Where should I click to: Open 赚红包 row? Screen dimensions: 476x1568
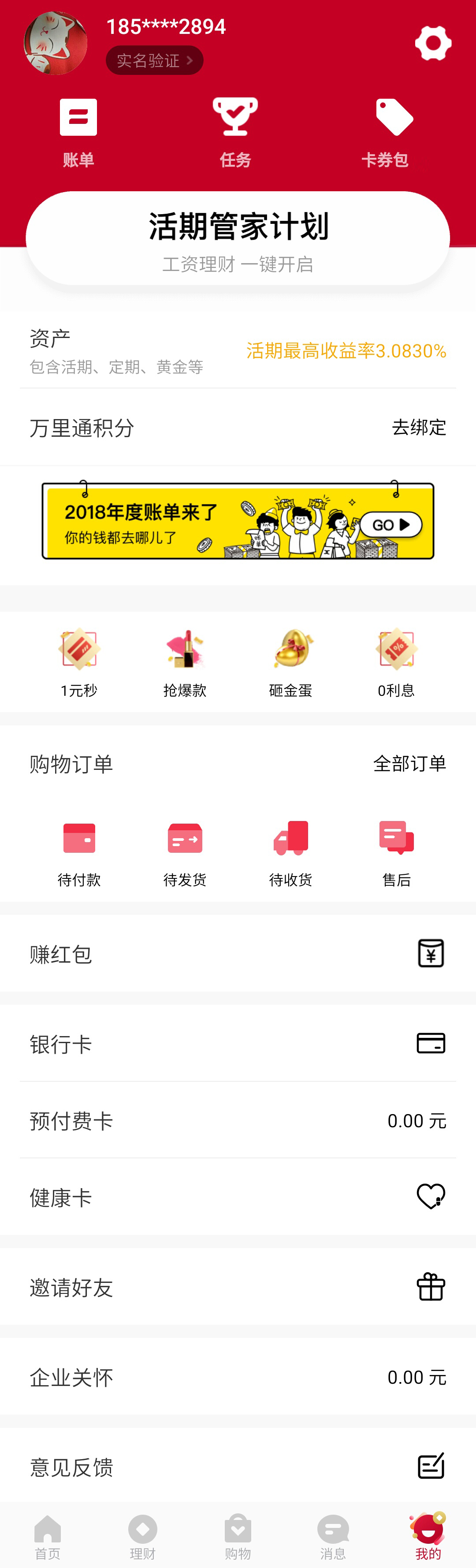click(x=238, y=953)
